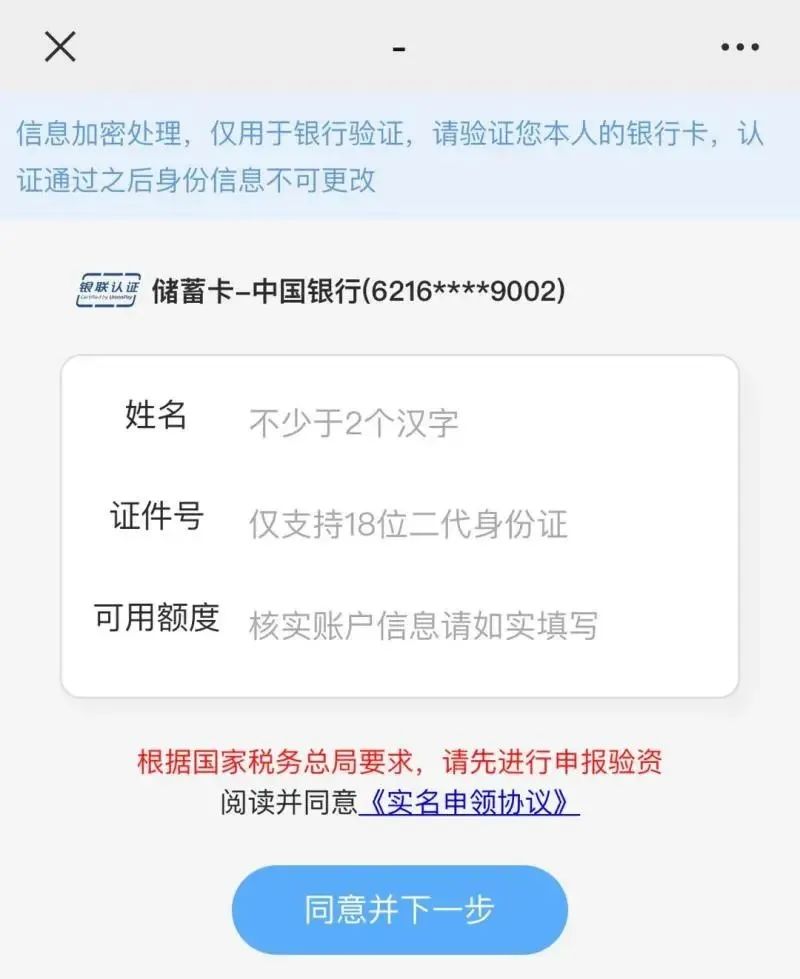The width and height of the screenshot is (800, 979).
Task: Close the page with the X icon
Action: click(60, 47)
